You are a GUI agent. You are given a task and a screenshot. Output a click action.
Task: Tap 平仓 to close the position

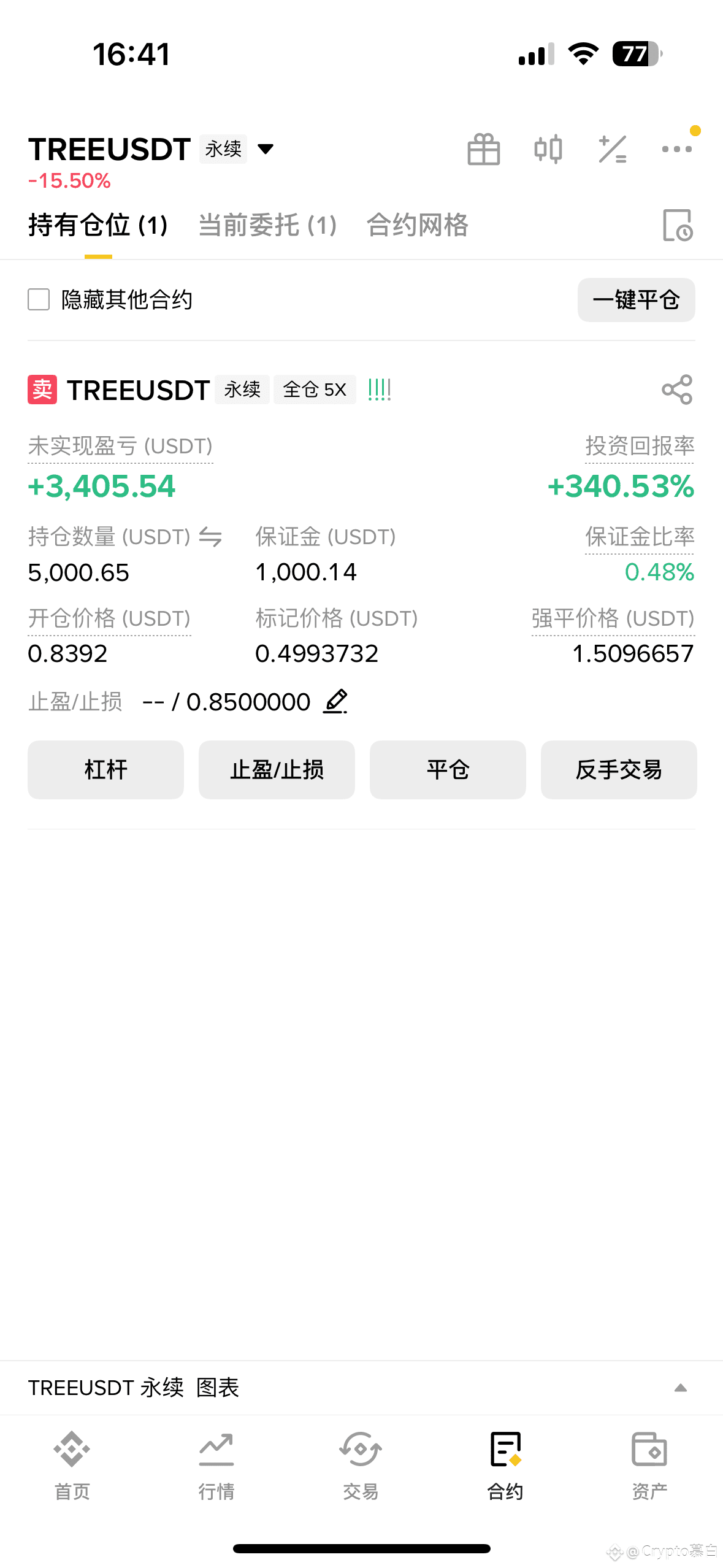click(x=448, y=769)
